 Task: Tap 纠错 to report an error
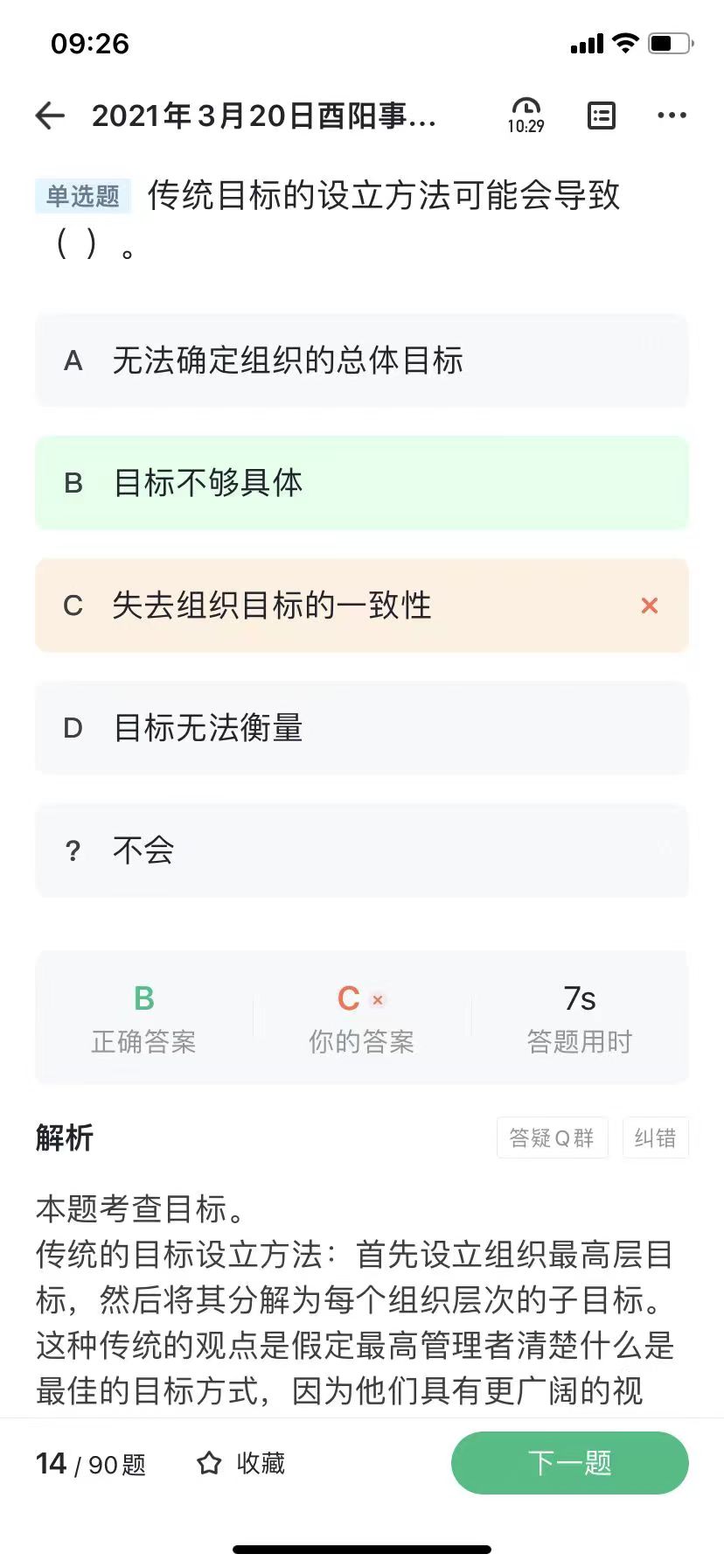[x=656, y=1137]
